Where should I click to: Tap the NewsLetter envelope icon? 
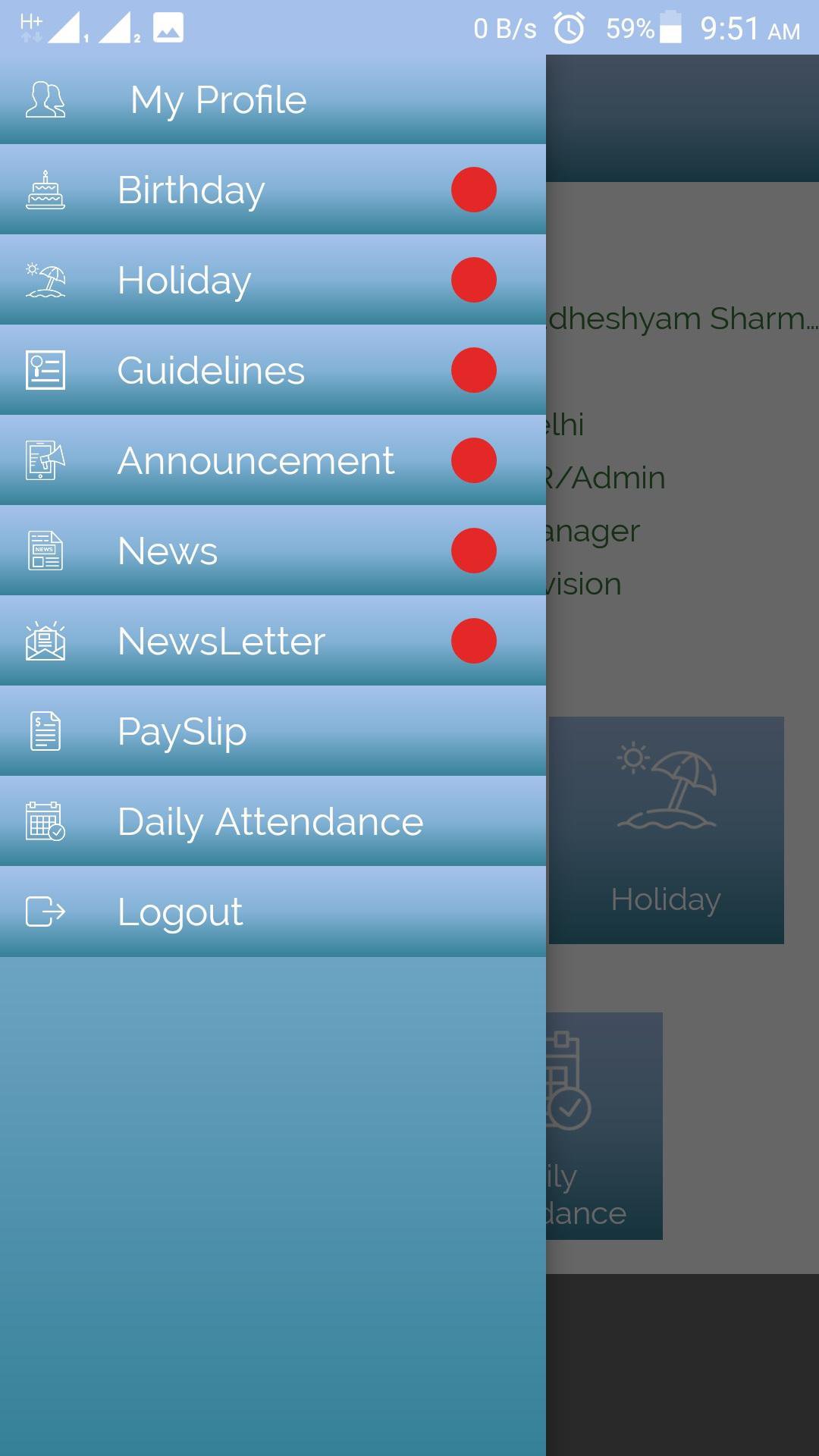(x=45, y=641)
